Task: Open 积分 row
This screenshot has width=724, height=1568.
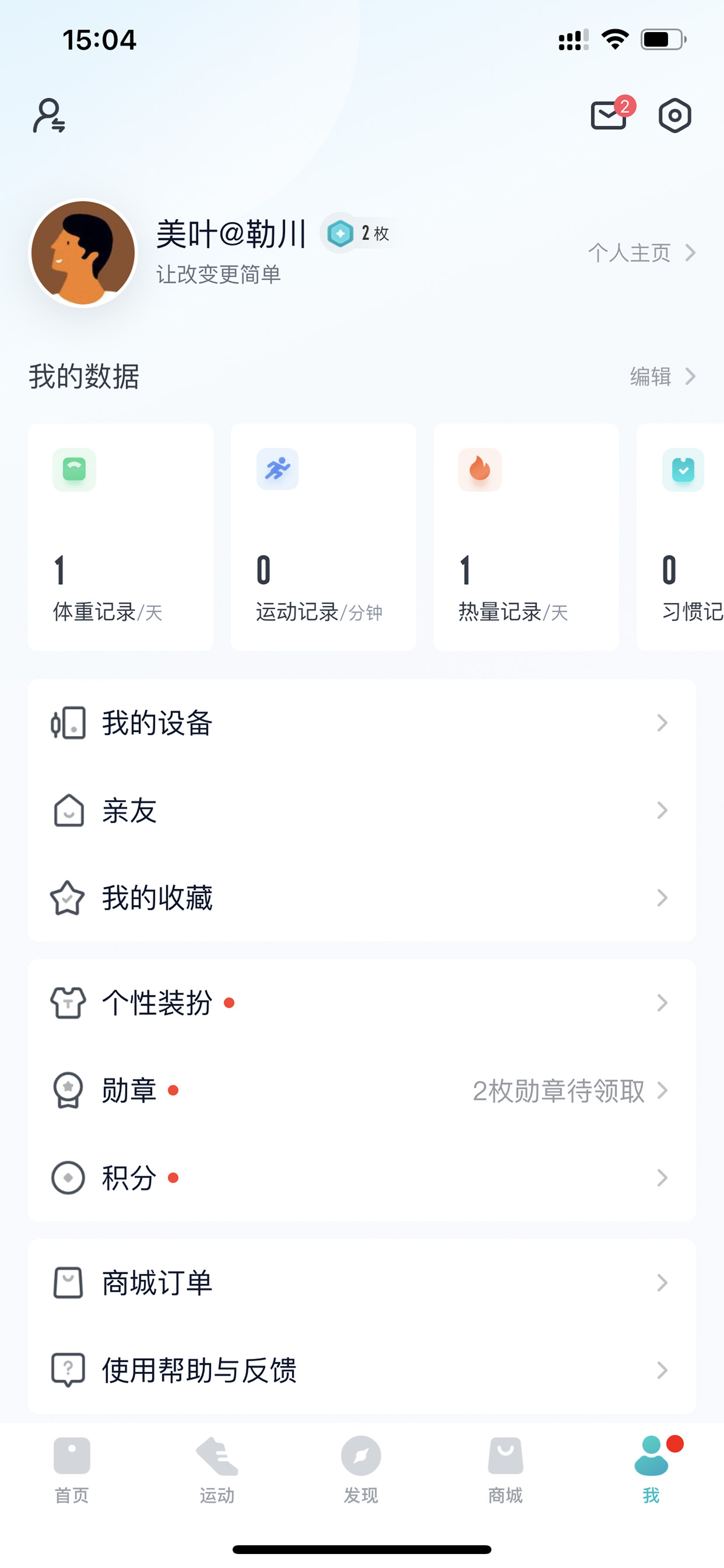Action: coord(362,1178)
